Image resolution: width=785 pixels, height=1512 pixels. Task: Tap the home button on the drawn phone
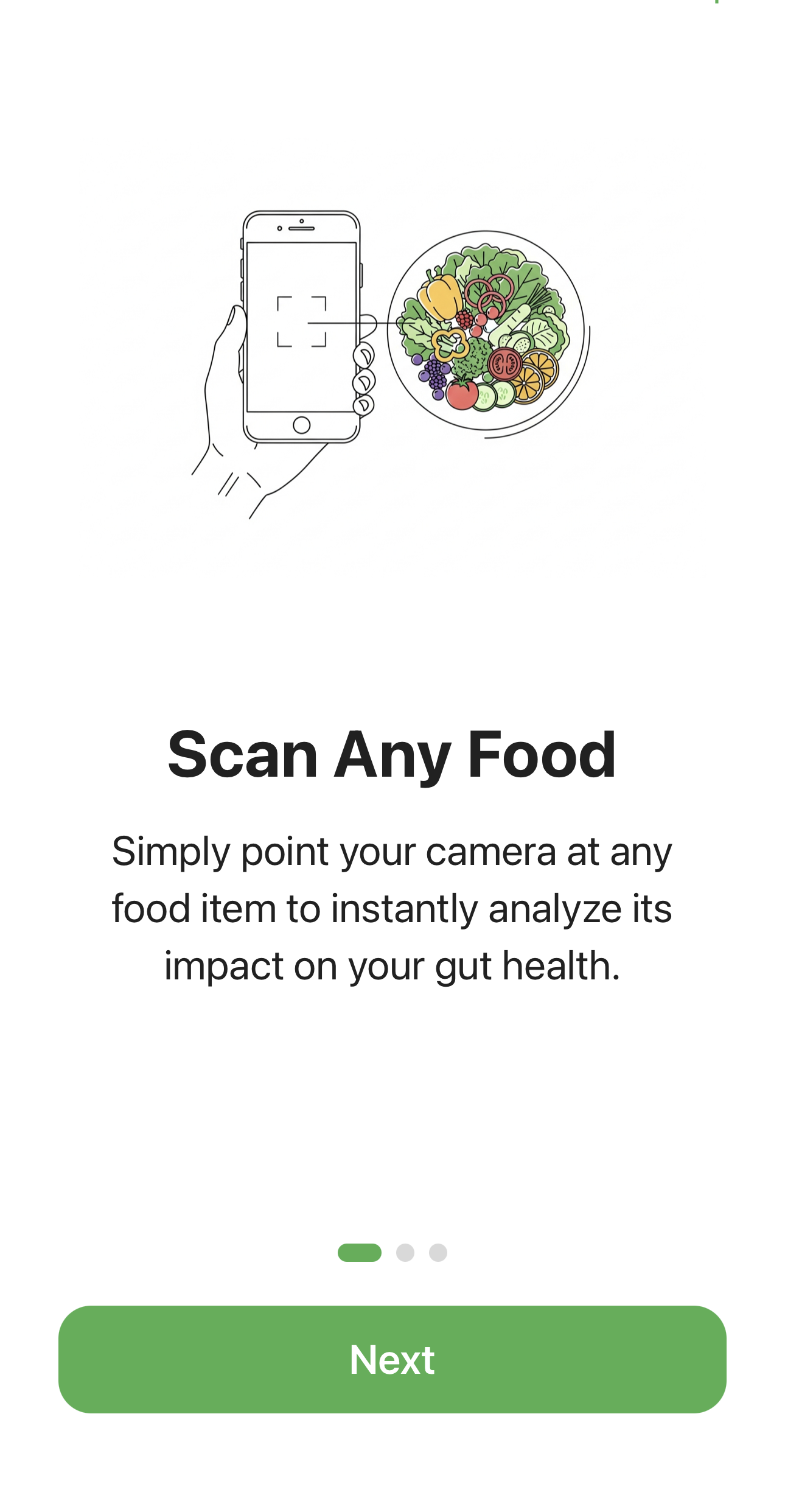tap(302, 425)
